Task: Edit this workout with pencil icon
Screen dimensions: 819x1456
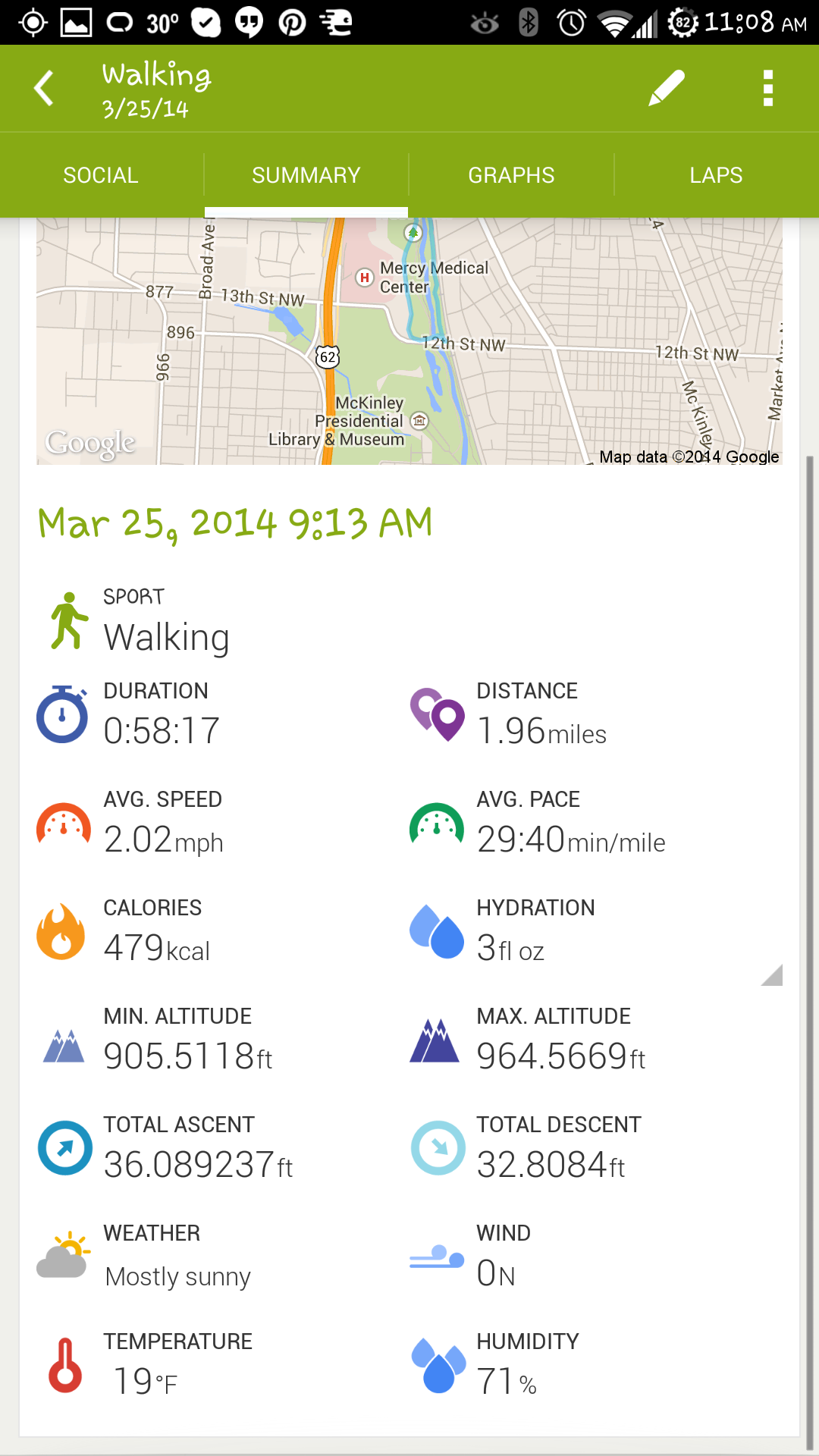Action: click(x=667, y=89)
